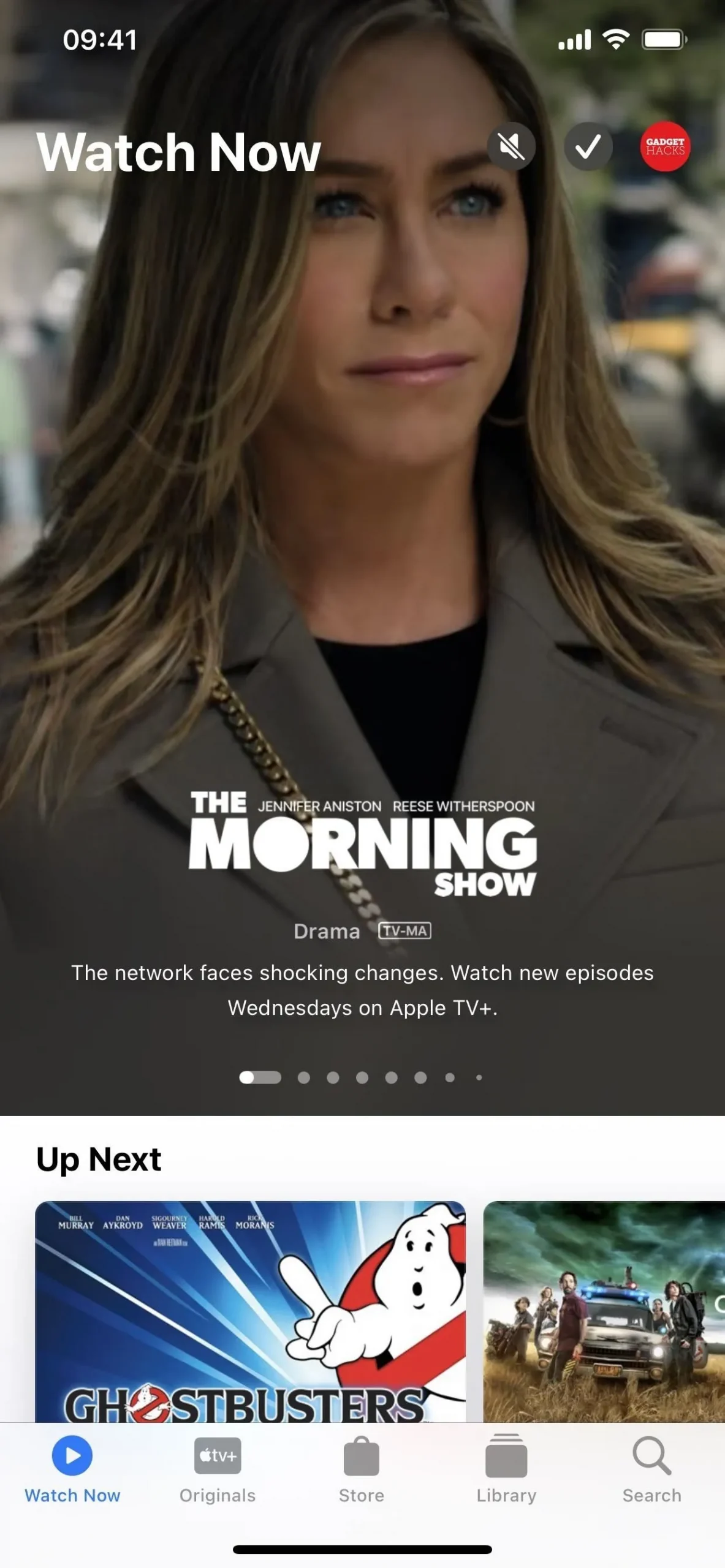725x1568 pixels.
Task: Select the Watch Now tab
Action: click(x=72, y=1470)
